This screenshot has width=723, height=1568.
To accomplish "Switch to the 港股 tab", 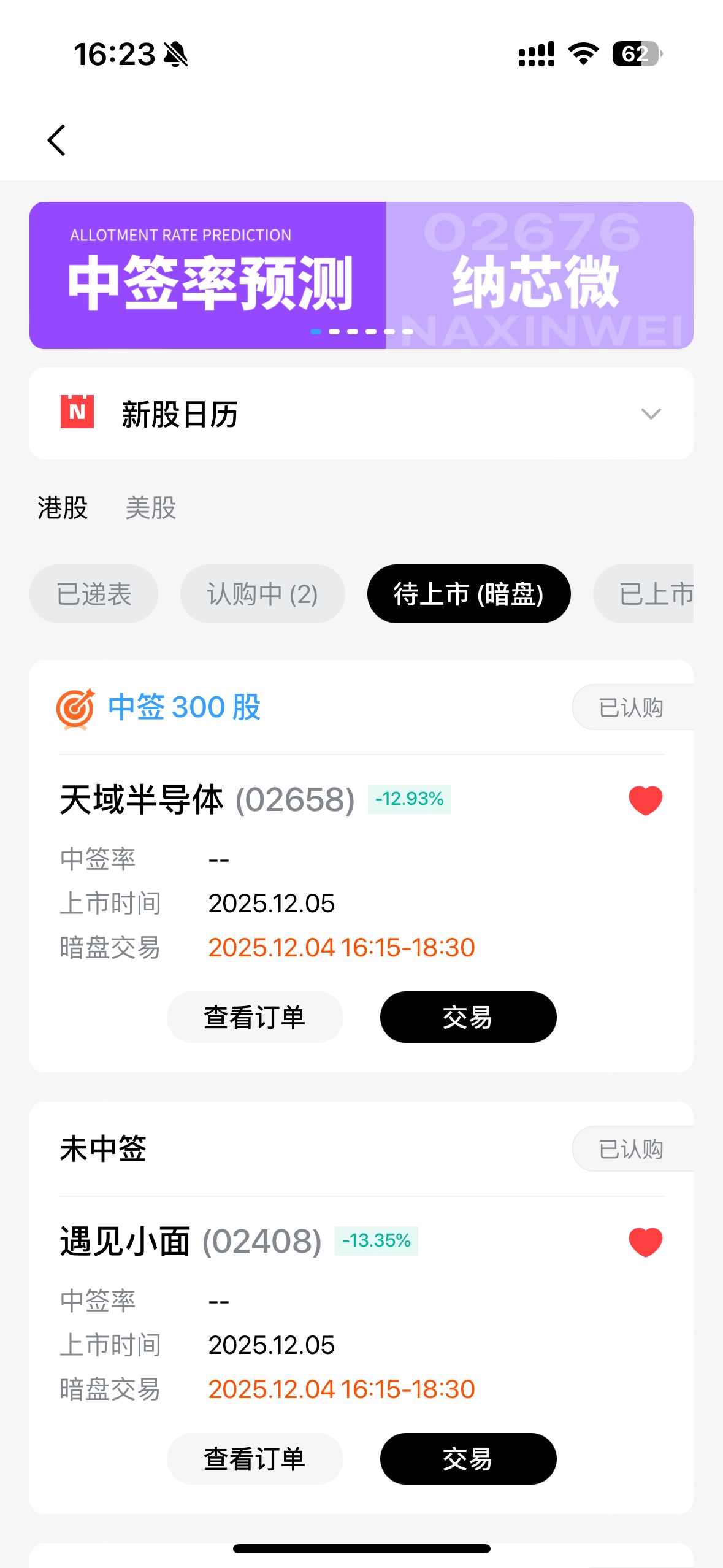I will coord(63,508).
